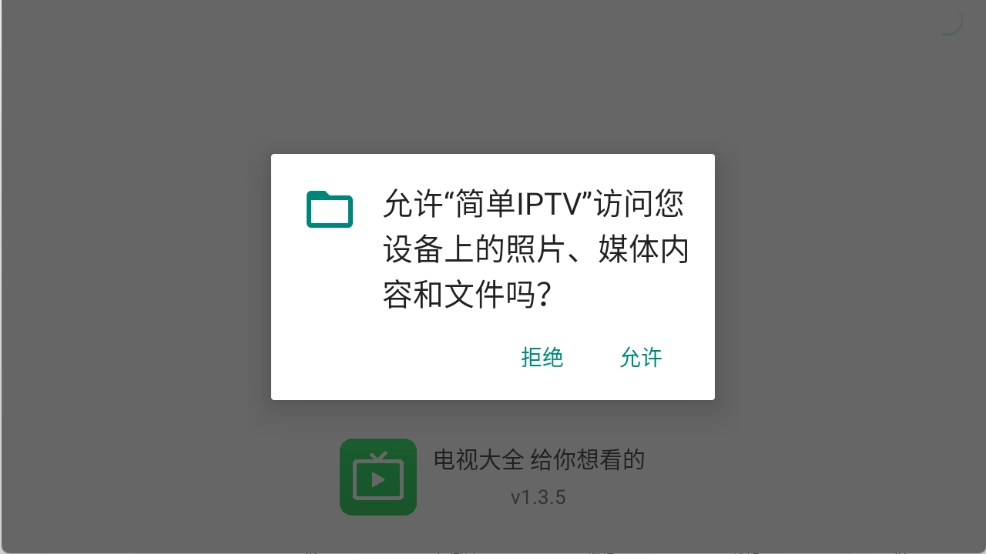Tap 允许 to grant file access

[x=641, y=357]
